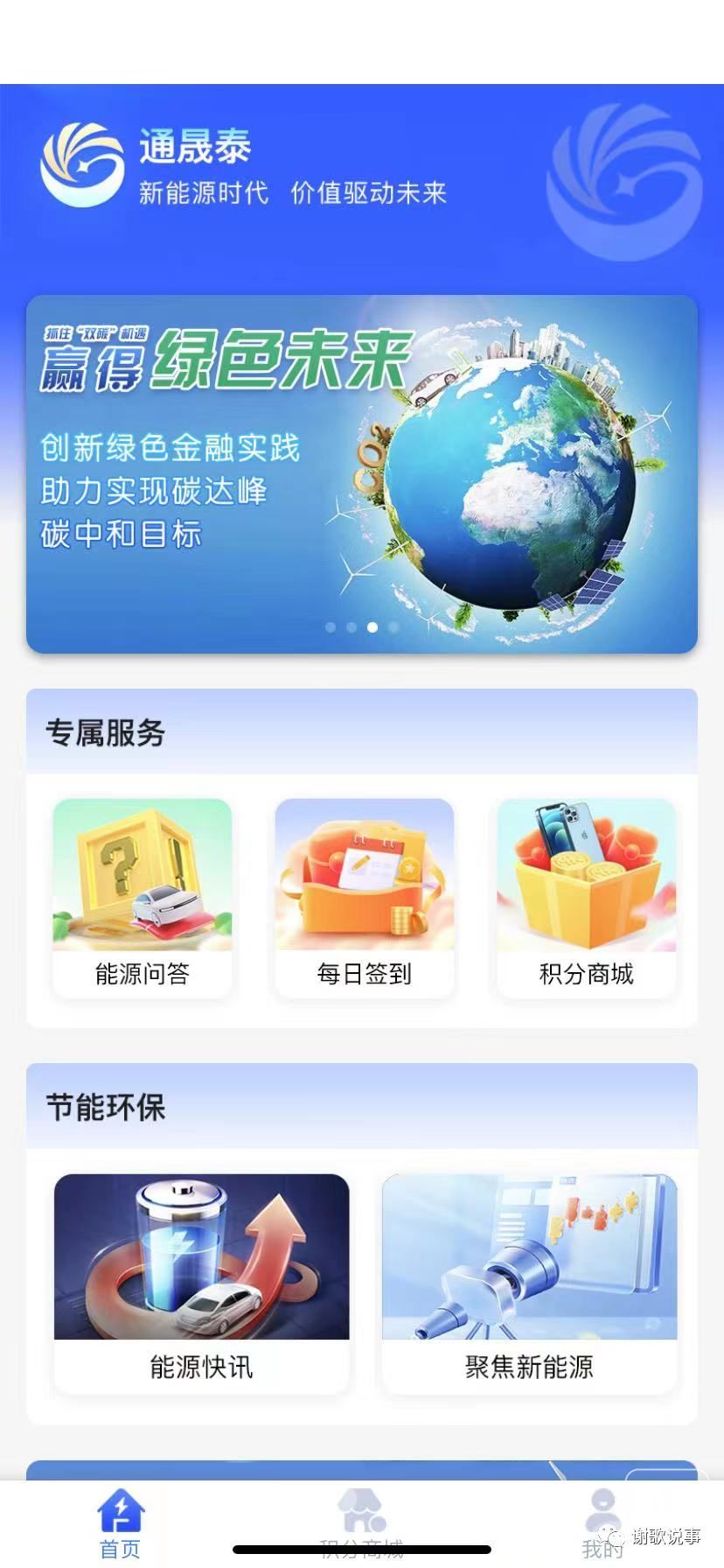Open the 能源快讯 news card
The image size is (724, 1568).
(x=202, y=1282)
